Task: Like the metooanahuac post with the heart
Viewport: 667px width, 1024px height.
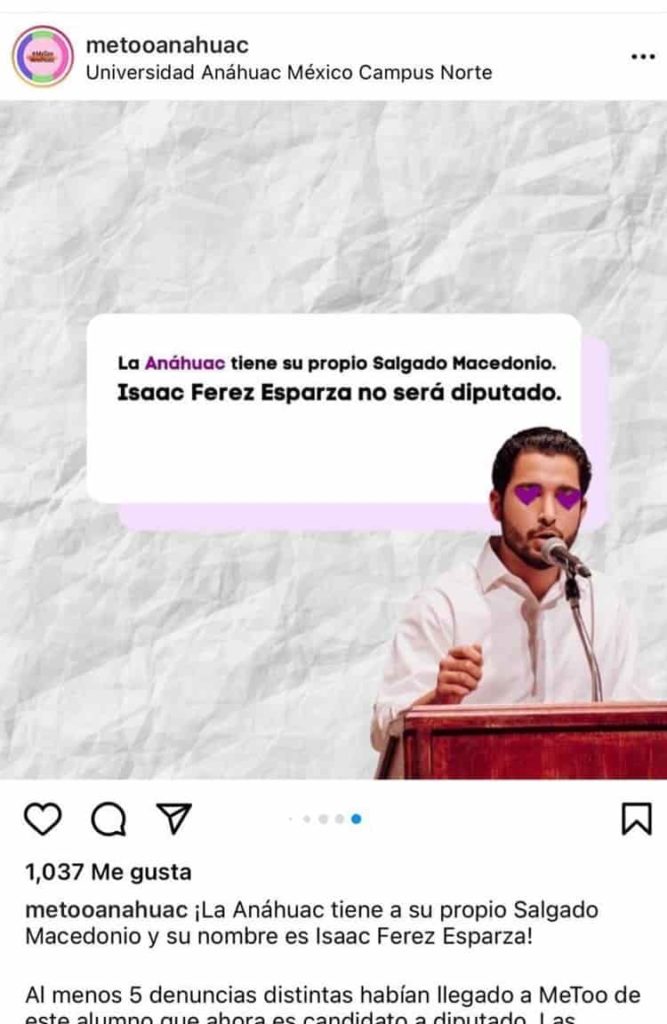Action: point(42,819)
